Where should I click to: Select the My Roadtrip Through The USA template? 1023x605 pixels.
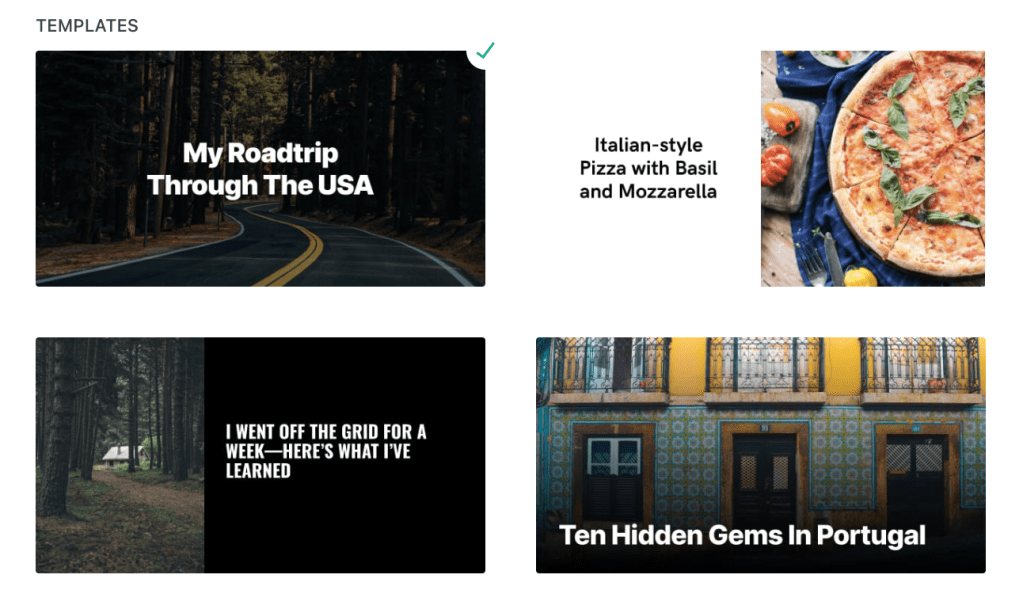[260, 169]
